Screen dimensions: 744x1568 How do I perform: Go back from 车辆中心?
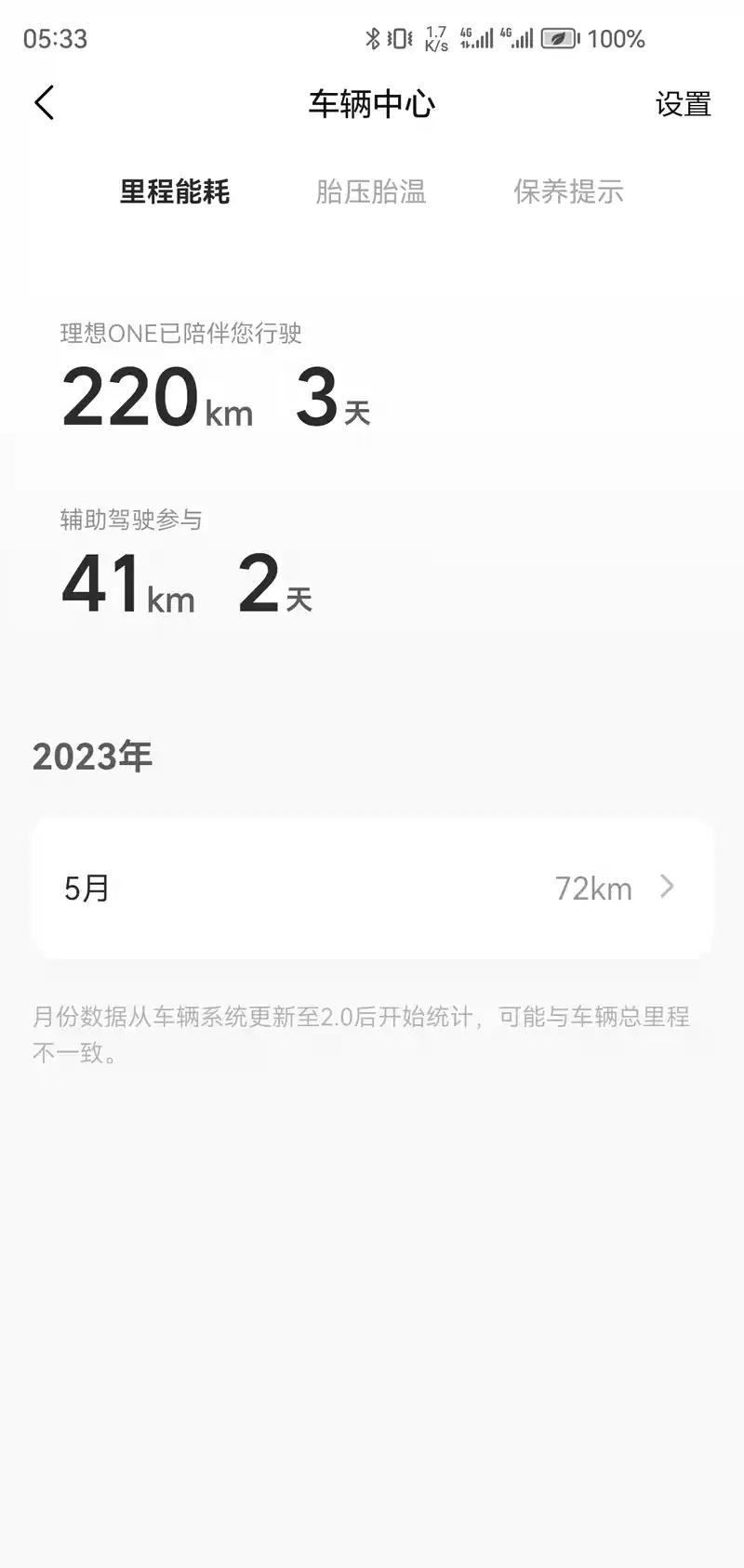[45, 103]
